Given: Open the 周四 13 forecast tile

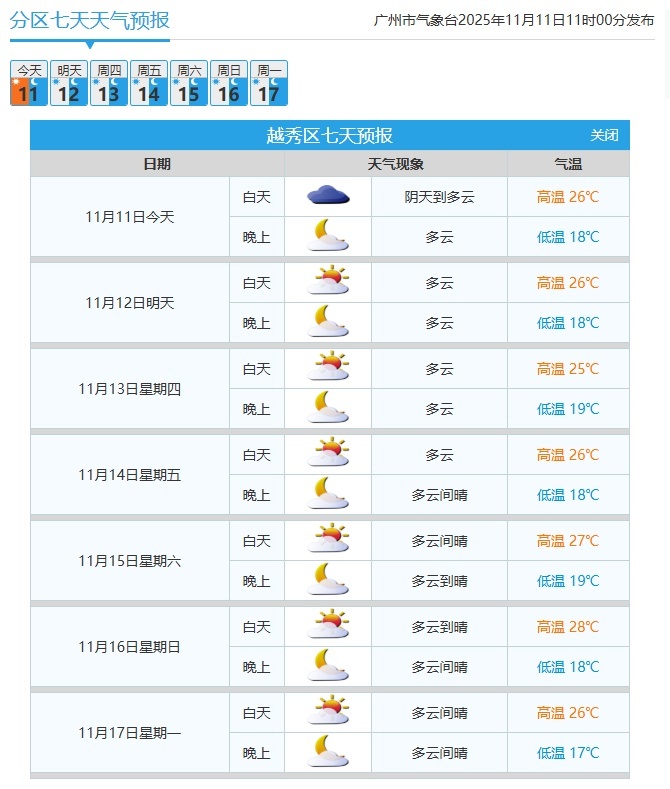Looking at the screenshot, I should [109, 83].
